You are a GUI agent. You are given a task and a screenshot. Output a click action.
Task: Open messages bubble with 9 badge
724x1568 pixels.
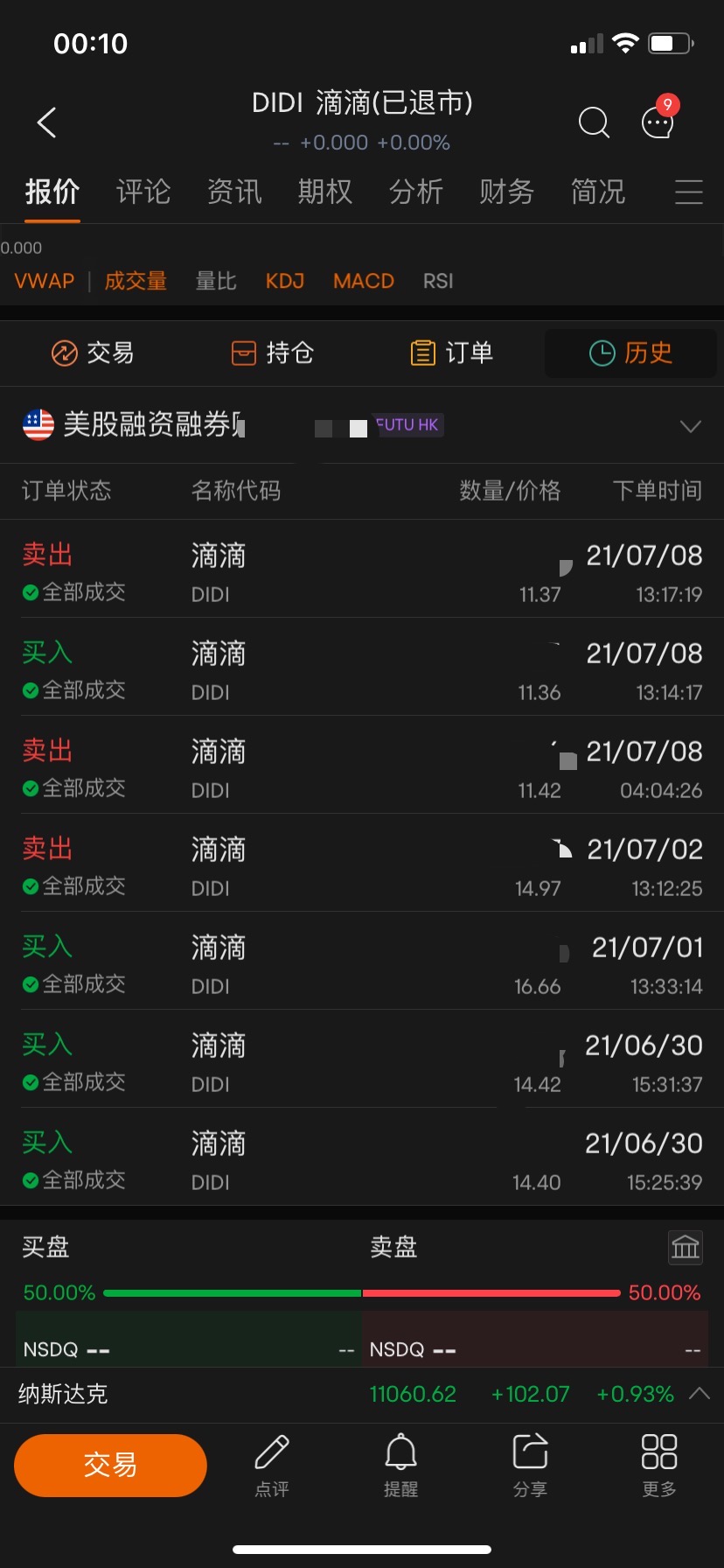click(x=658, y=122)
